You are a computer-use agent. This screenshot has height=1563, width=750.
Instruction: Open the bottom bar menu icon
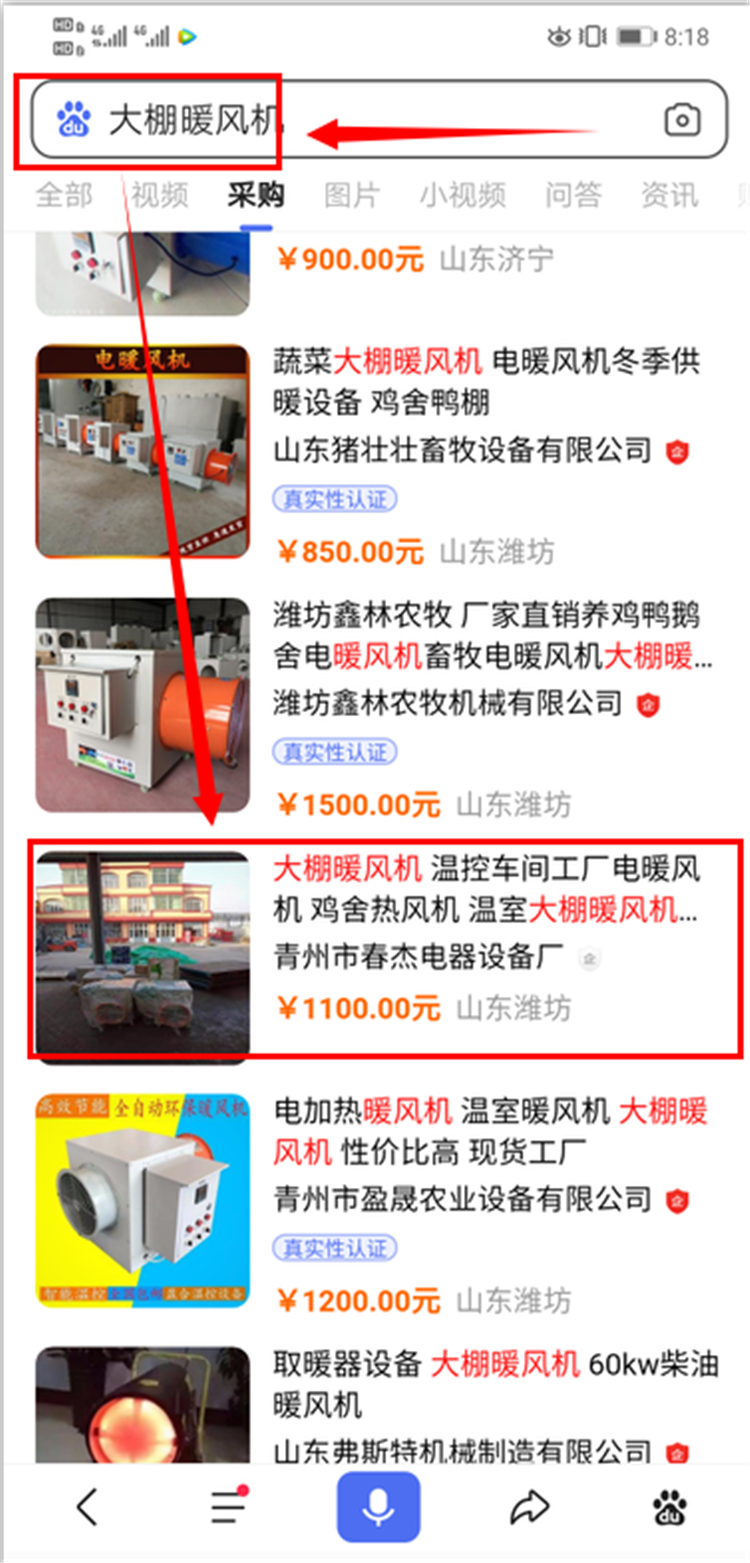point(228,1506)
